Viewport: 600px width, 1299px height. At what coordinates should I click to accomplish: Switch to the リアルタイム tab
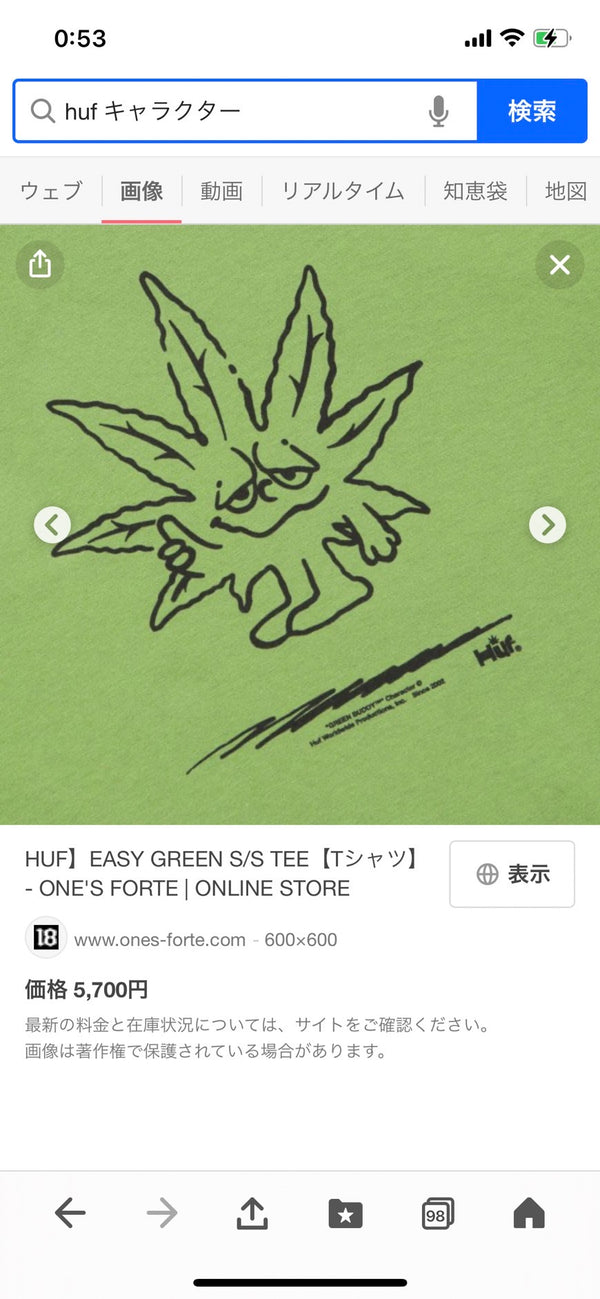pos(342,191)
